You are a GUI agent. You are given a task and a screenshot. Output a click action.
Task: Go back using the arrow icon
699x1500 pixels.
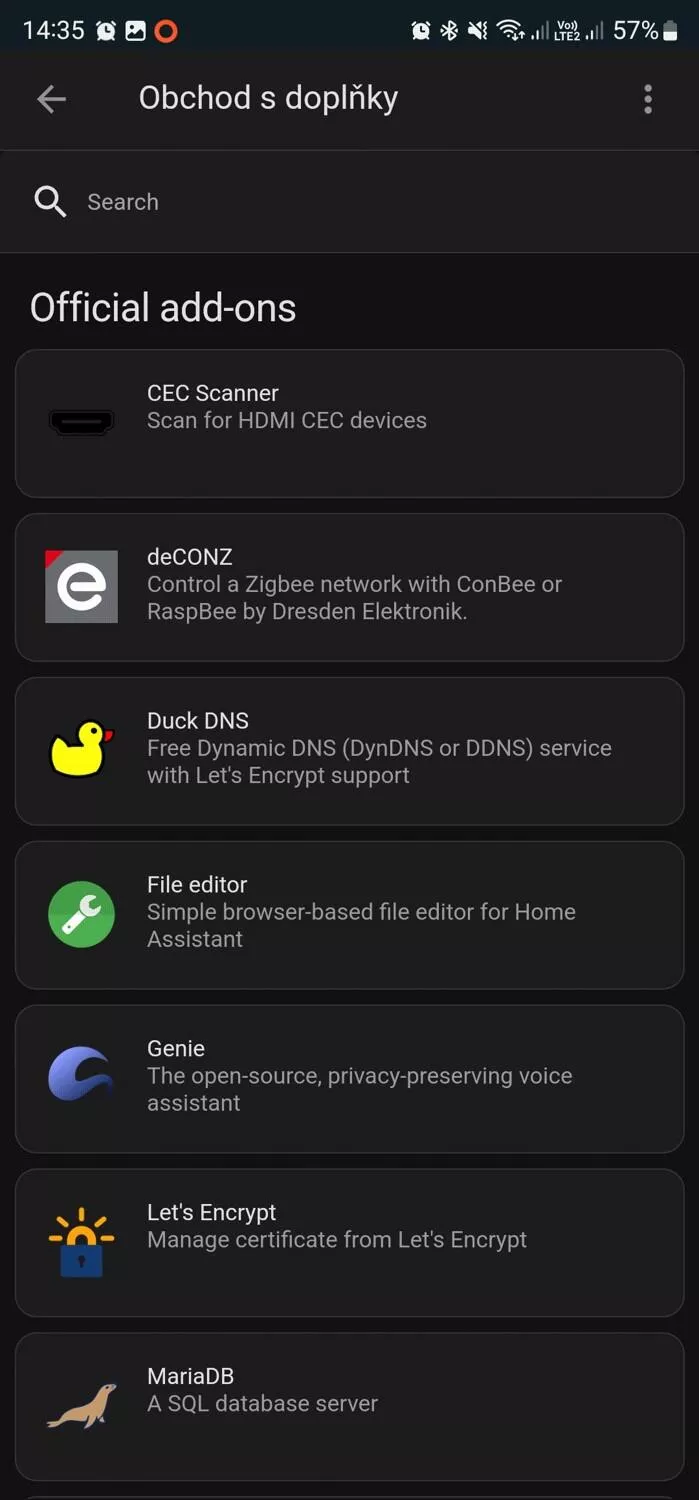[51, 98]
